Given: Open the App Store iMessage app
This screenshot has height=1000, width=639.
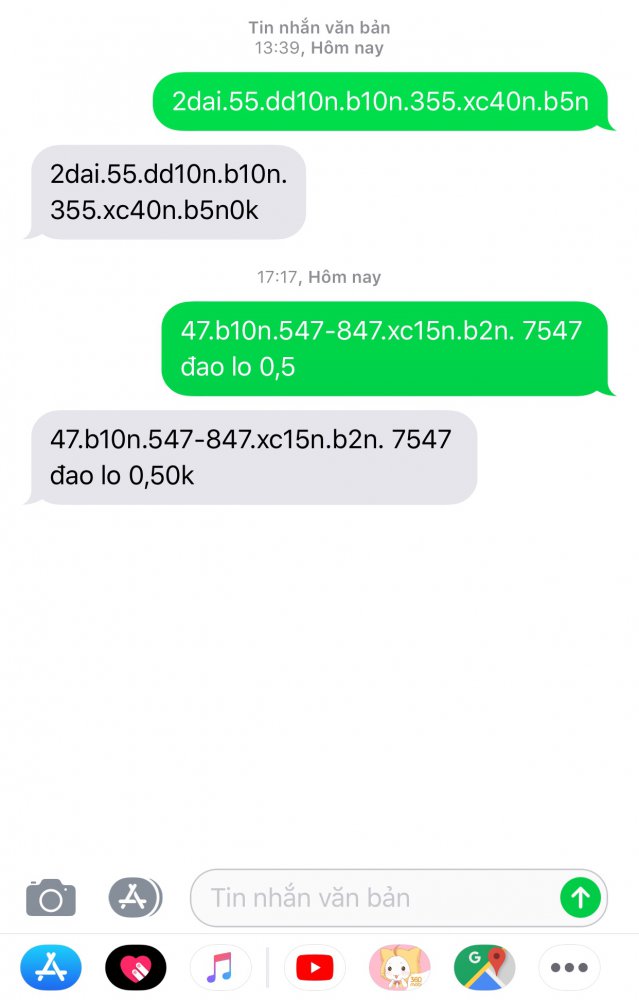Looking at the screenshot, I should (x=51, y=968).
